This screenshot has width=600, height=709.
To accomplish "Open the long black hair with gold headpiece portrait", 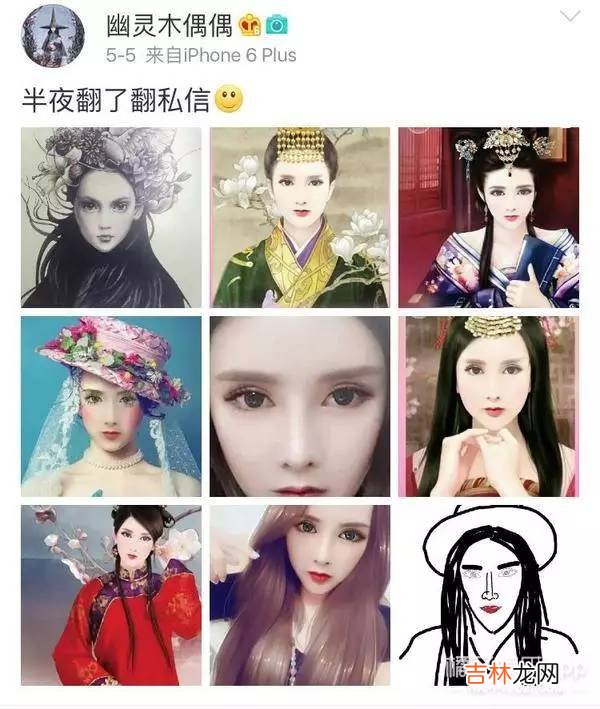I will pos(488,406).
